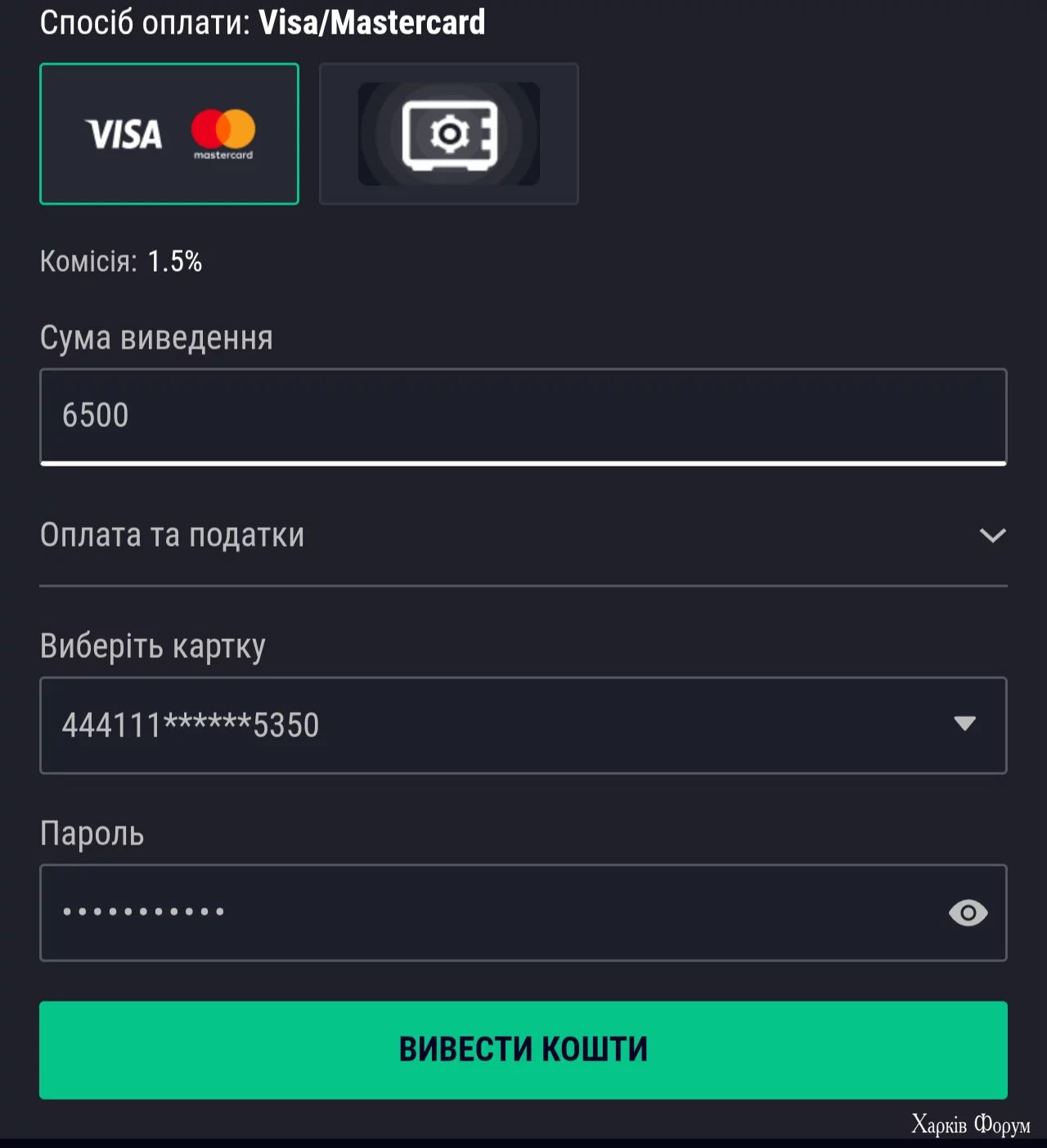
Task: Show password with the eye icon
Action: [968, 912]
